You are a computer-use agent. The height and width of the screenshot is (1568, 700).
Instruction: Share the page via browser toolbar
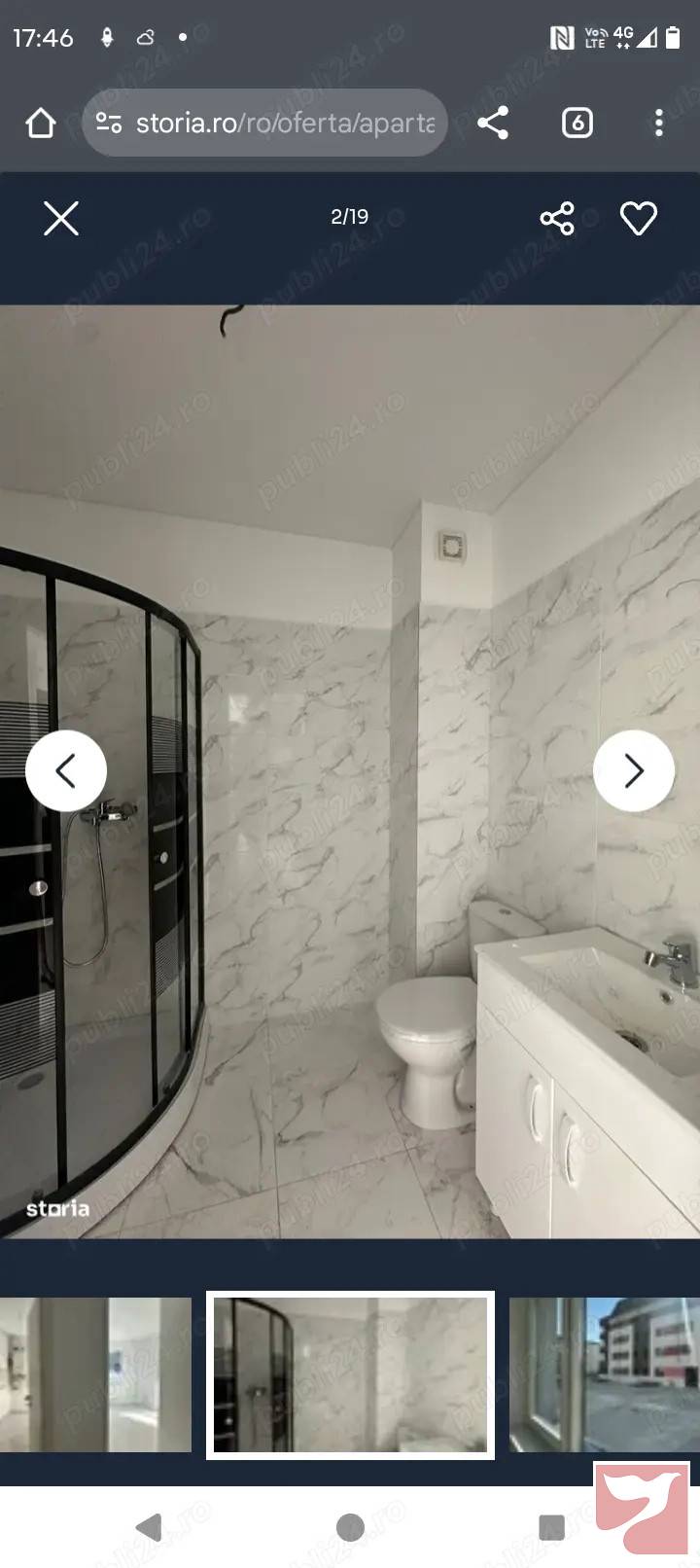493,123
